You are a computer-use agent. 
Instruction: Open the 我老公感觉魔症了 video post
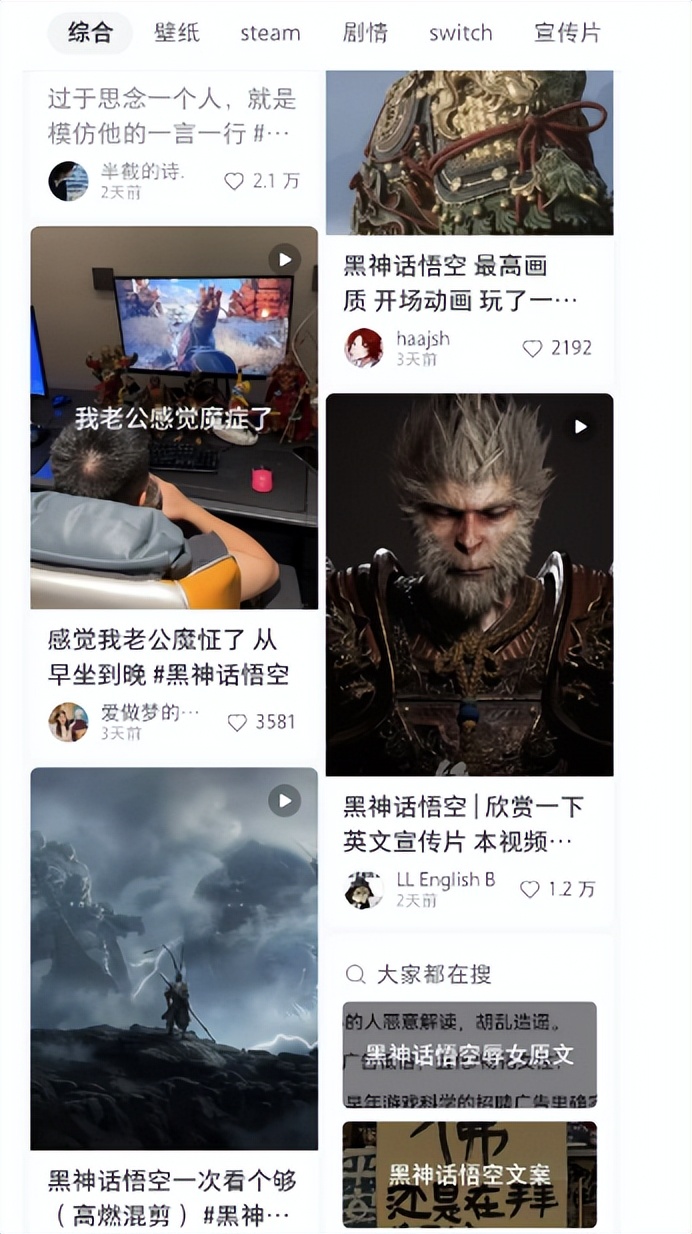tap(174, 417)
